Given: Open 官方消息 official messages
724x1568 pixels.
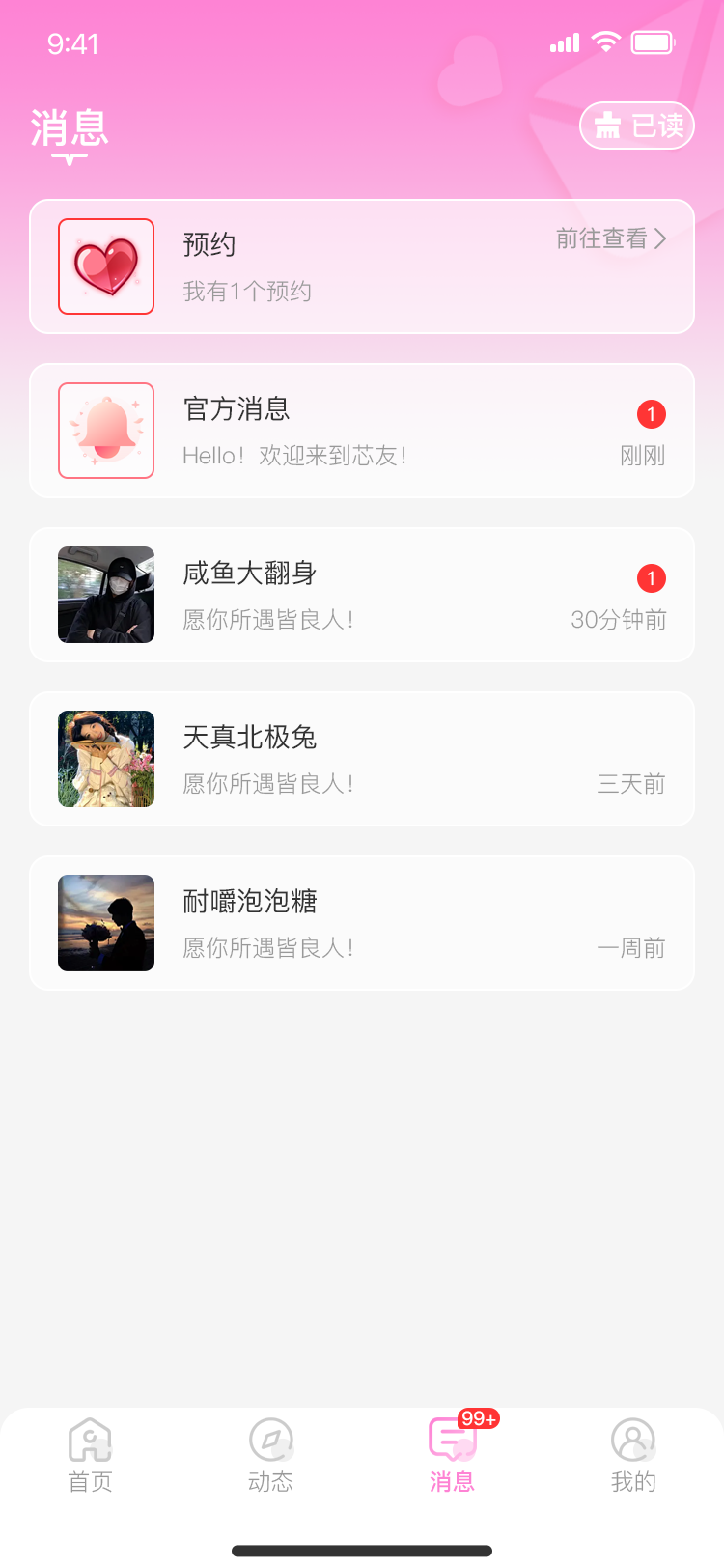Looking at the screenshot, I should pos(362,431).
